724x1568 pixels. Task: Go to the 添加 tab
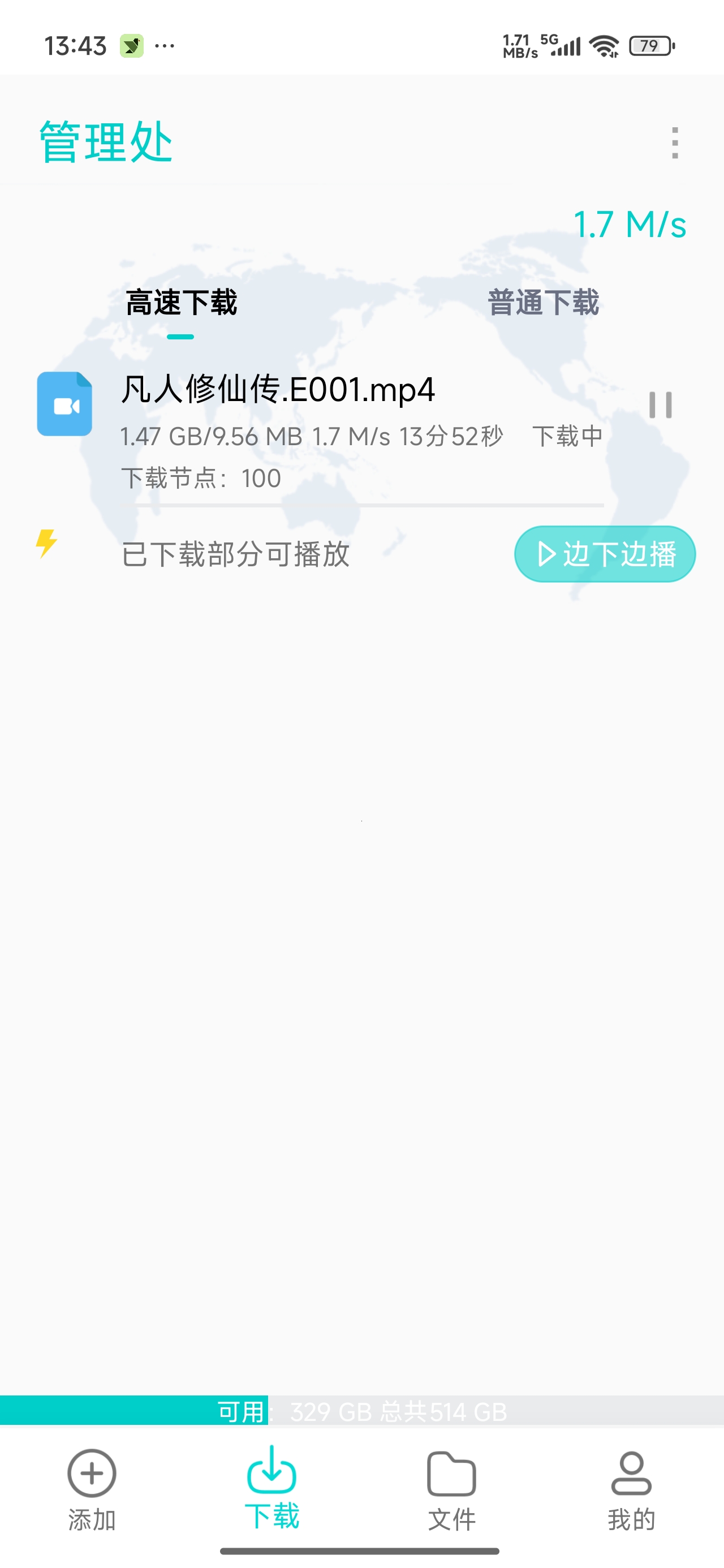click(x=91, y=1489)
